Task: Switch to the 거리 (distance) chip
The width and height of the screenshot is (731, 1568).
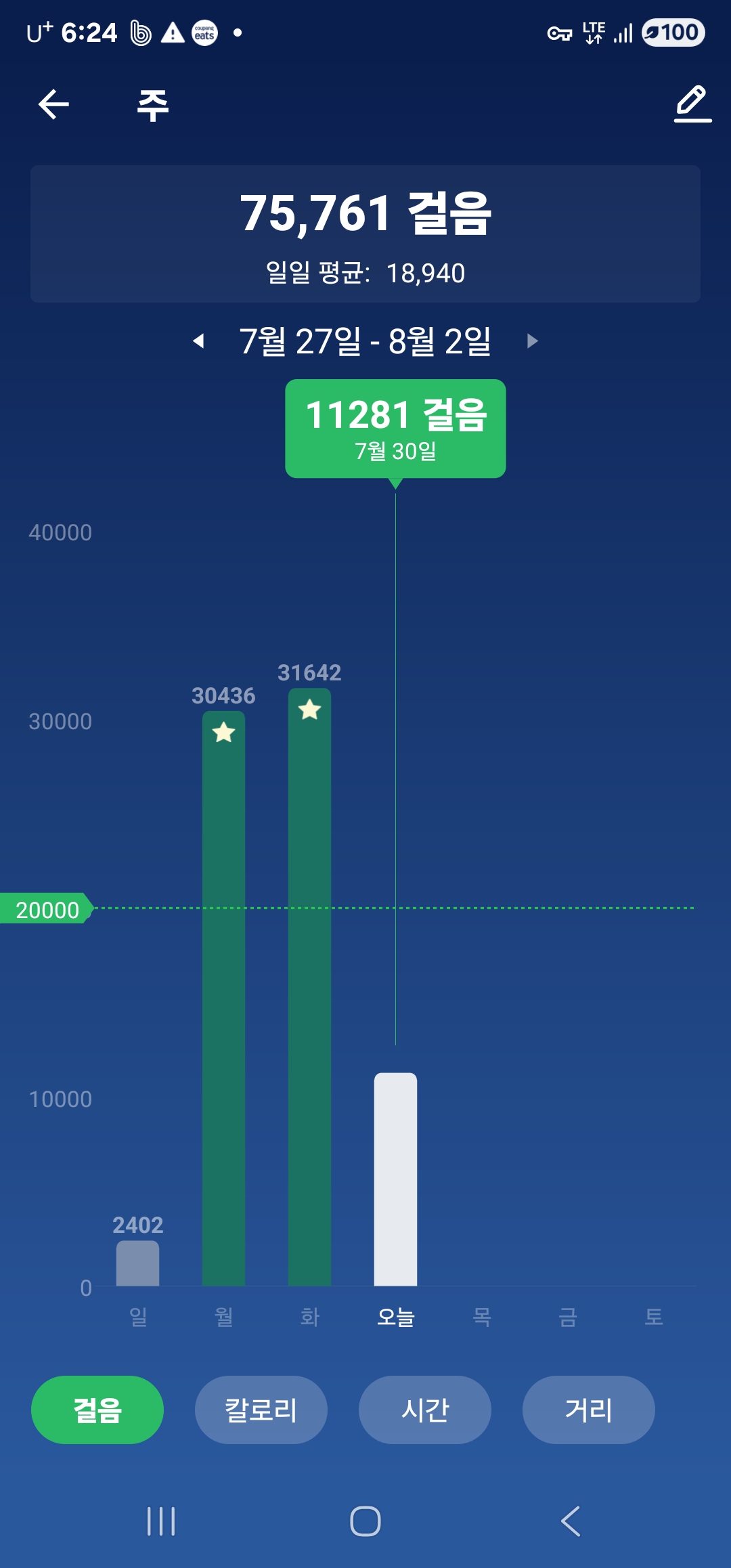Action: pos(589,1410)
